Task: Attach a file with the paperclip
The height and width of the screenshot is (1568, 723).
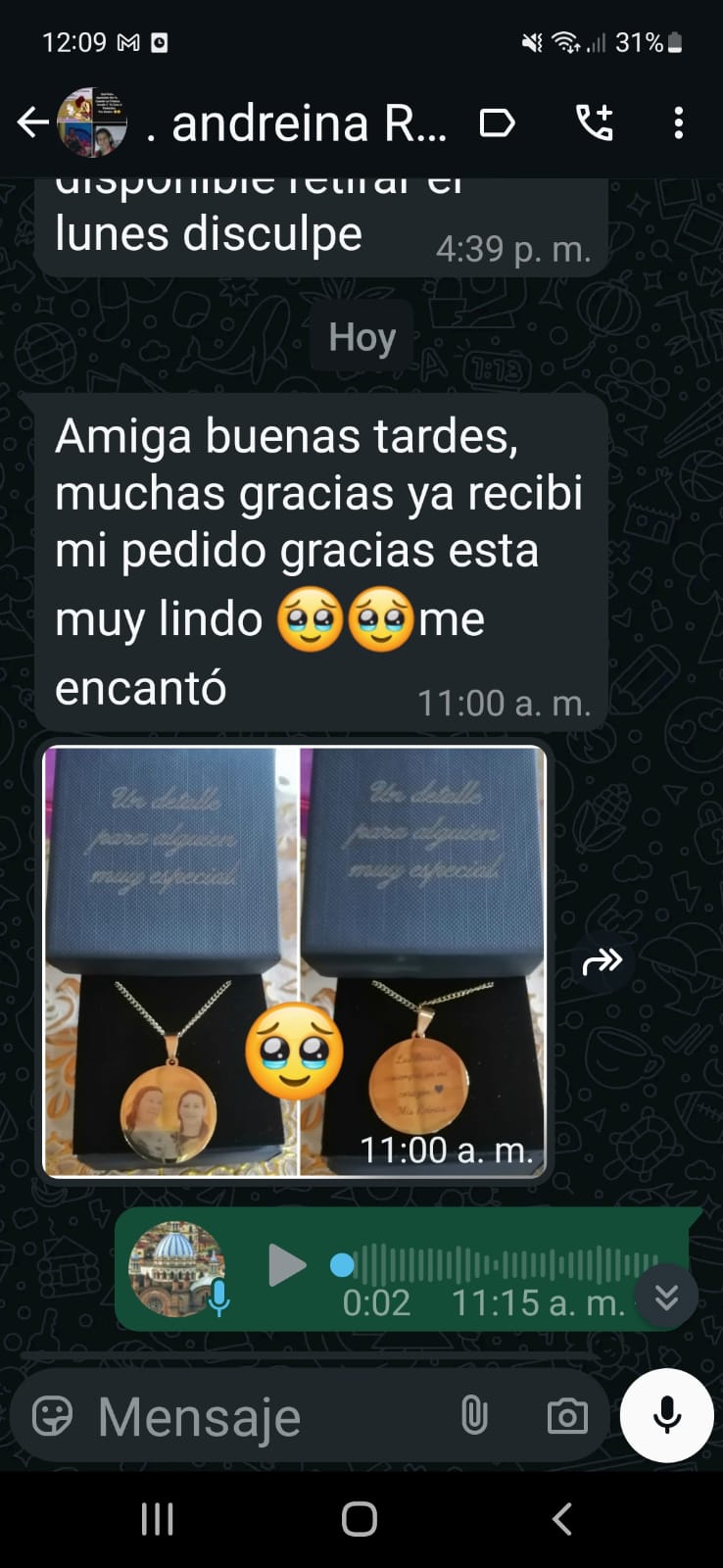Action: point(474,1416)
